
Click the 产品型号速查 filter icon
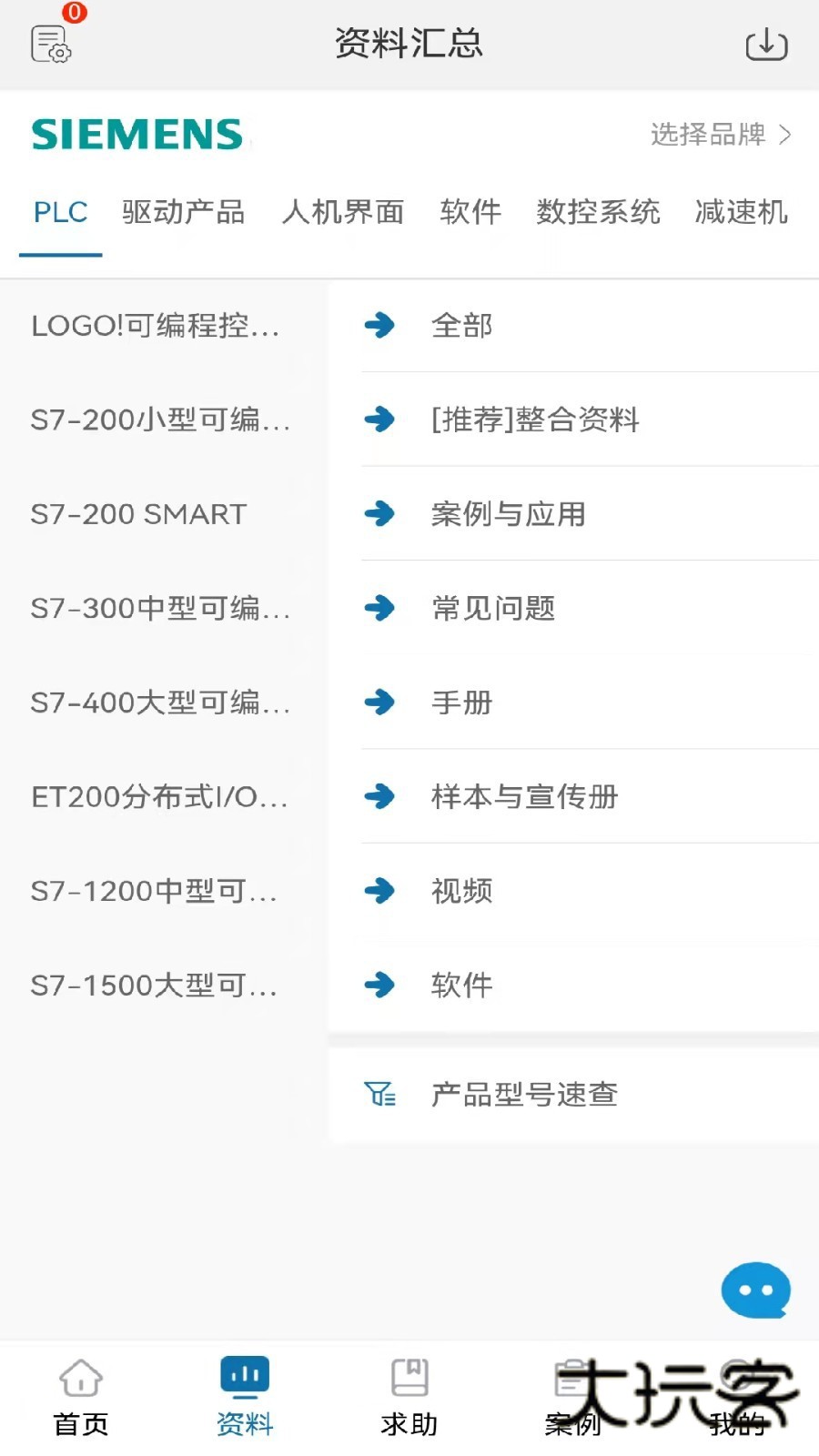[x=382, y=1095]
